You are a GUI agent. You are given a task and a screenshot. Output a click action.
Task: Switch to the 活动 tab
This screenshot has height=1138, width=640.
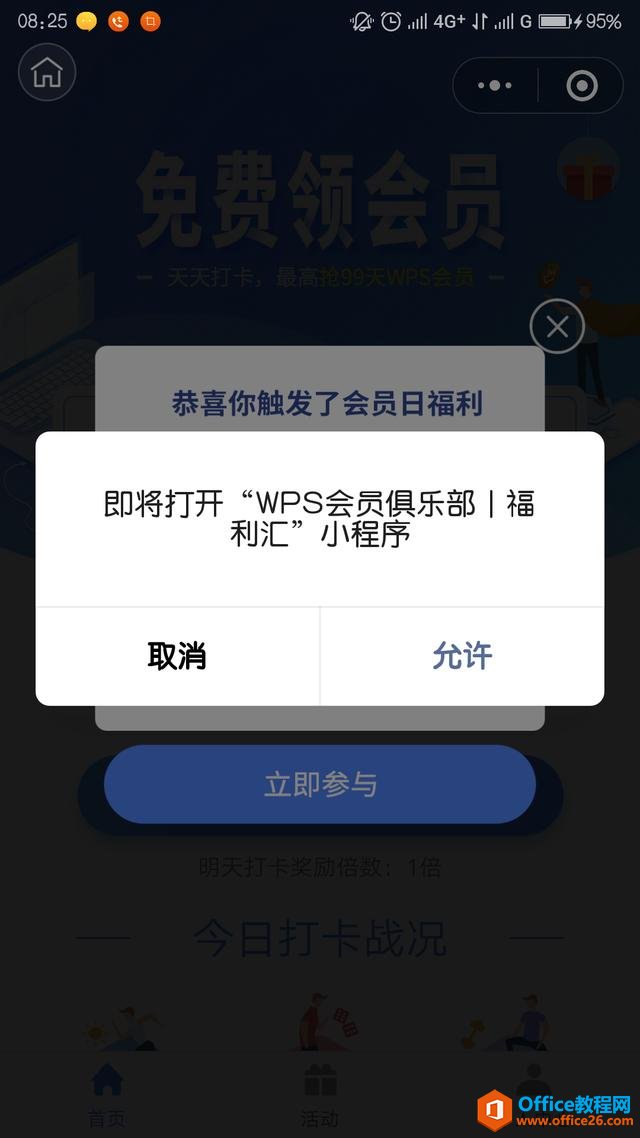pyautogui.click(x=320, y=1095)
